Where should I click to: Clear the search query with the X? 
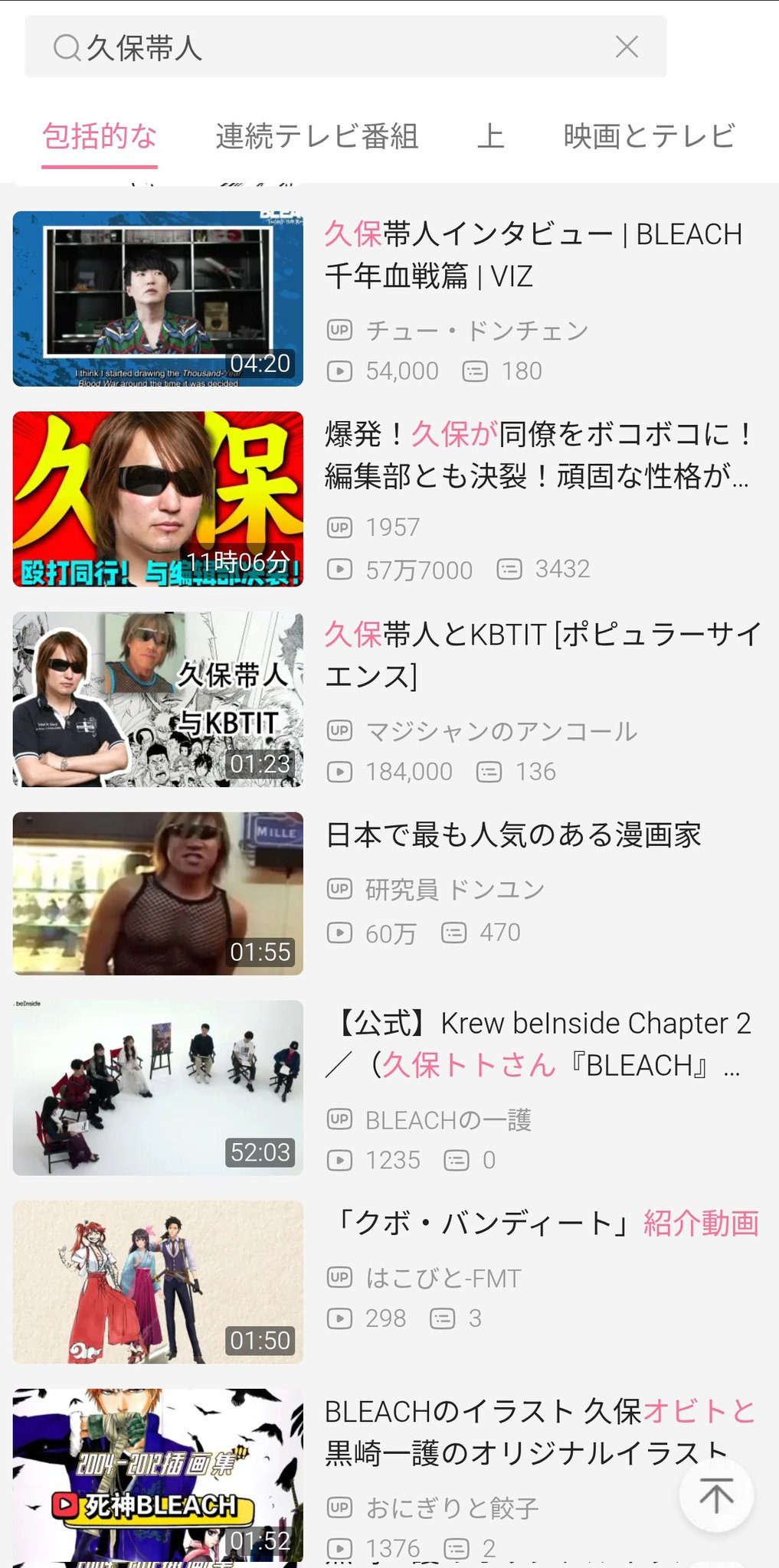tap(627, 47)
